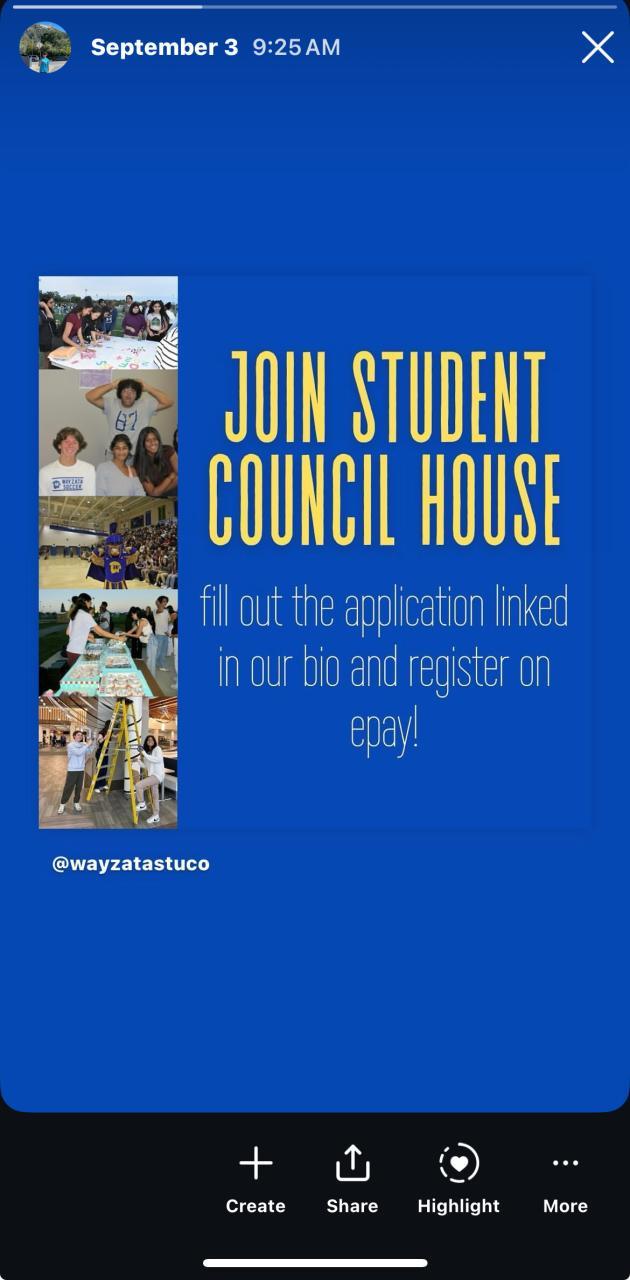Close the archived story viewer

597,47
